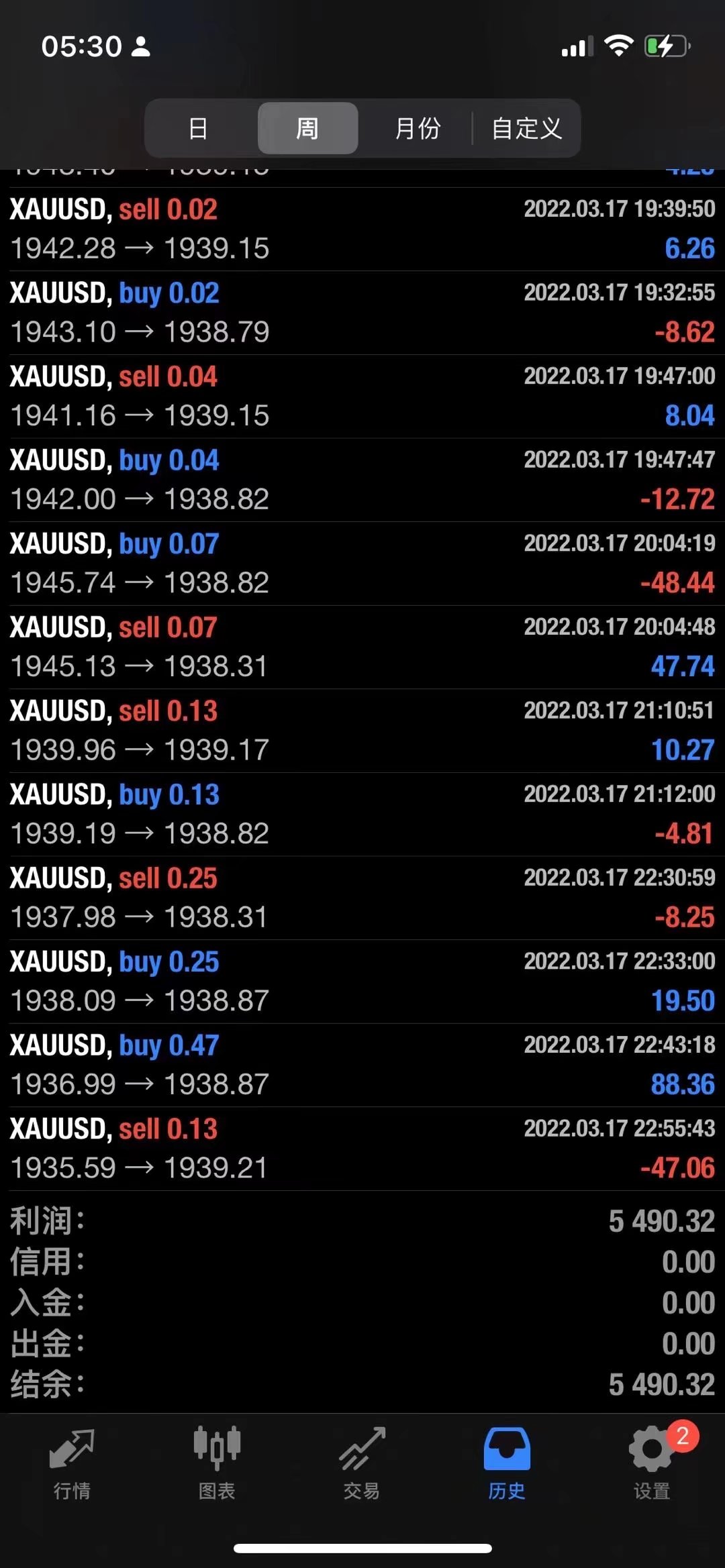Open the buy 0.13 trade at 21:12:00
The image size is (725, 1568).
click(362, 815)
